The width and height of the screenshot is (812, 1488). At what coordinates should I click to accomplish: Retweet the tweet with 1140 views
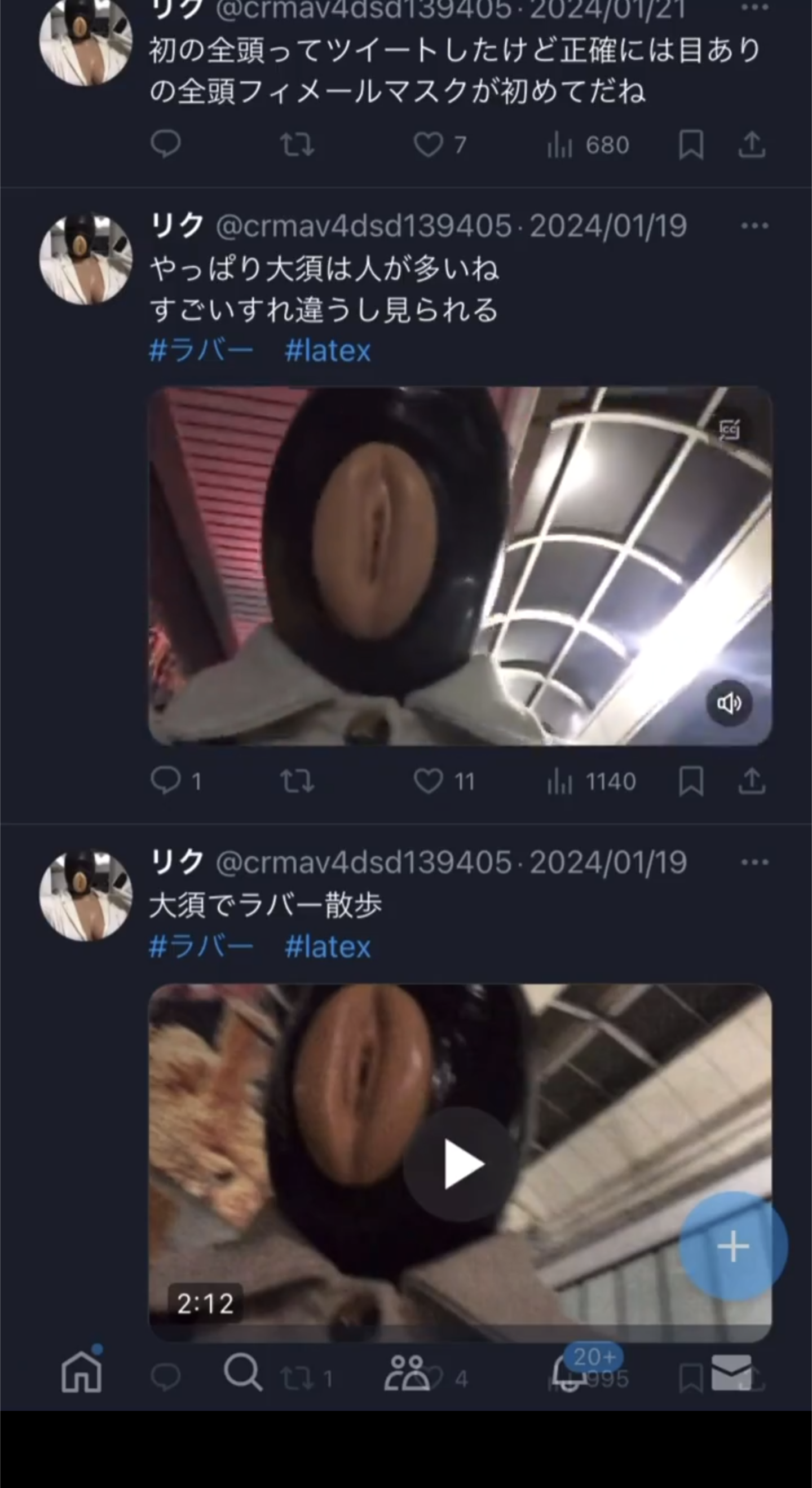click(x=297, y=782)
